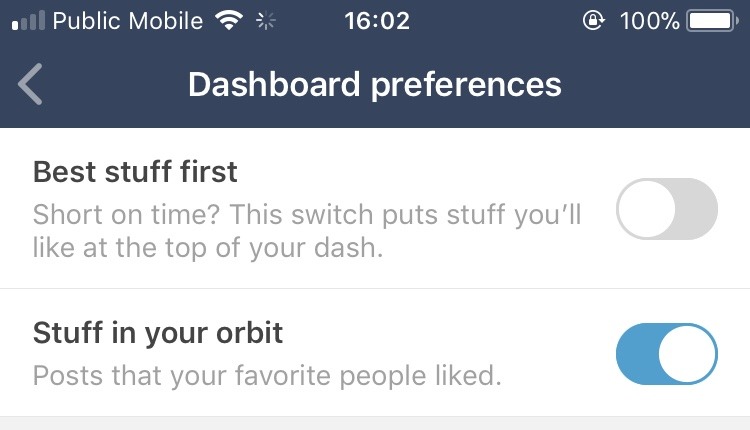This screenshot has height=430, width=750.
Task: Enable the Best stuff first switch
Action: click(666, 209)
